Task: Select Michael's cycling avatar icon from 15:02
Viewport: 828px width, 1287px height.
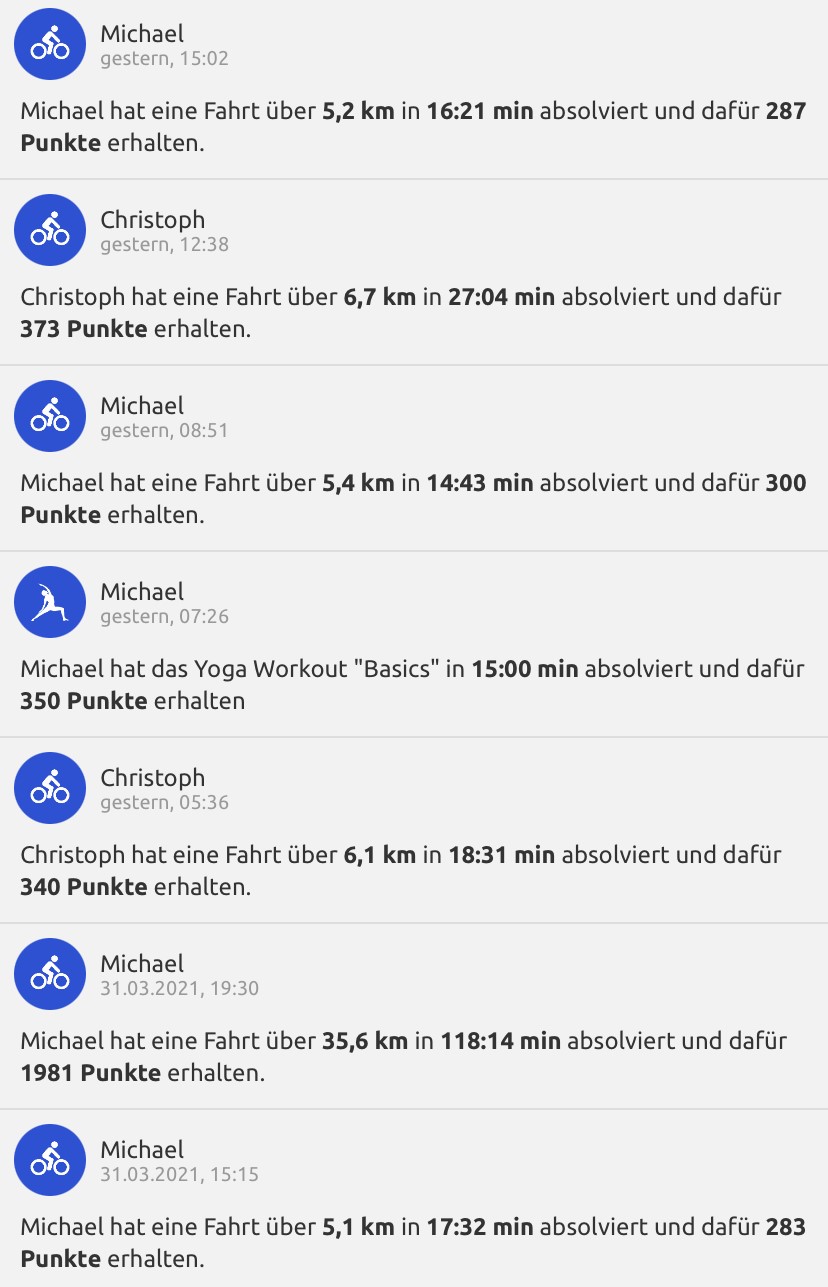Action: point(49,44)
